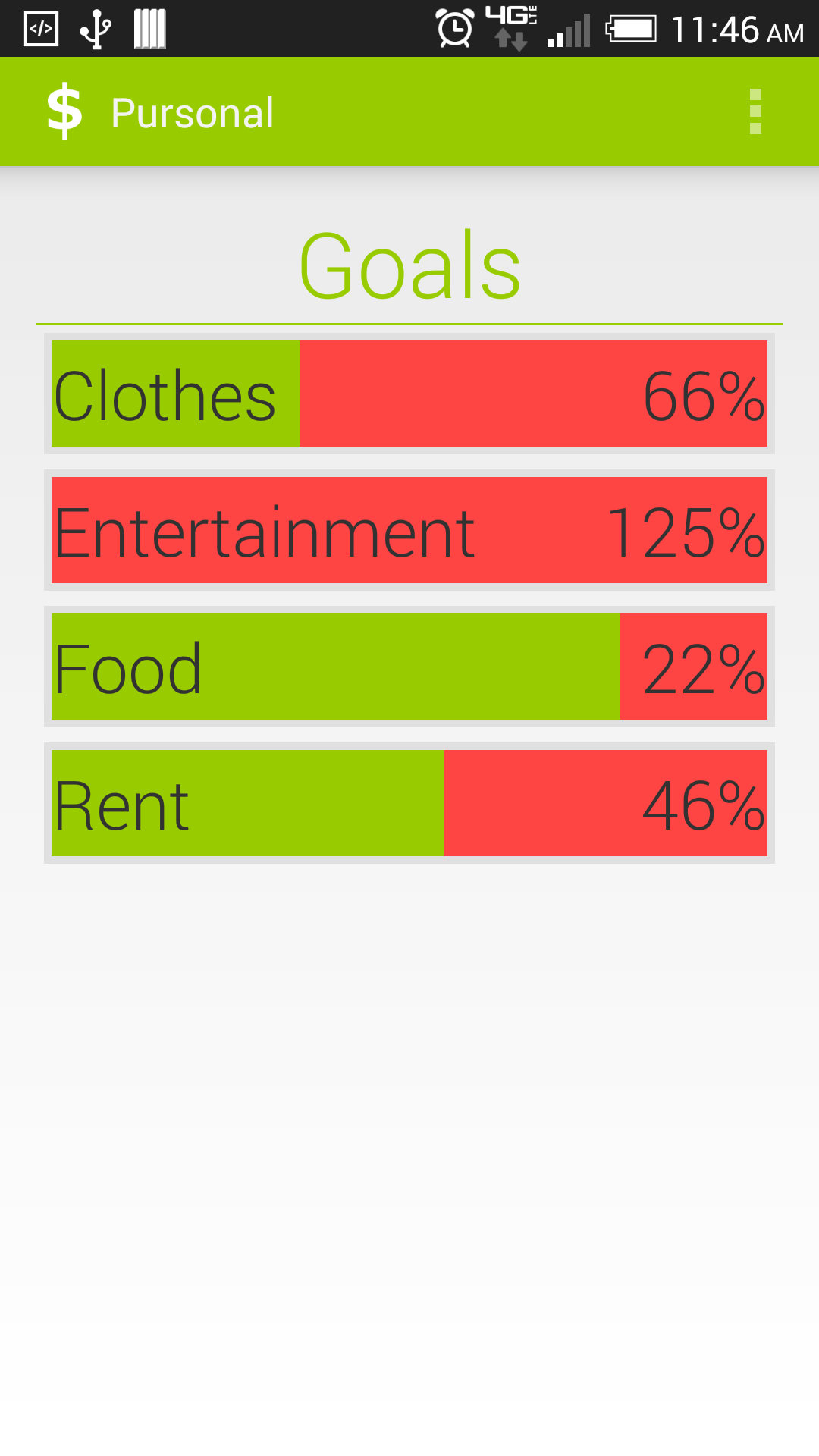The width and height of the screenshot is (819, 1456).
Task: Tap the Rent goal row
Action: pyautogui.click(x=409, y=803)
